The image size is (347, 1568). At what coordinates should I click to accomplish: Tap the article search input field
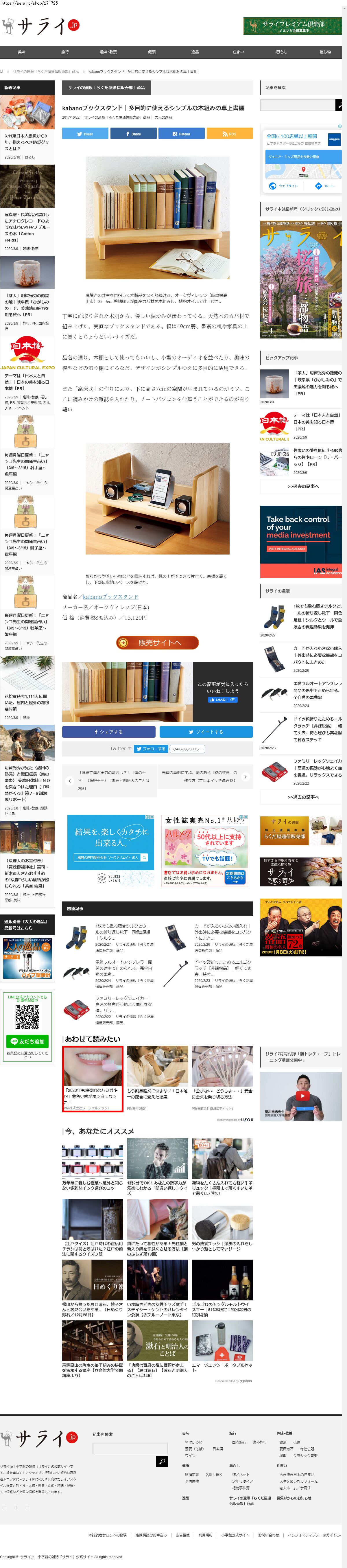(297, 105)
